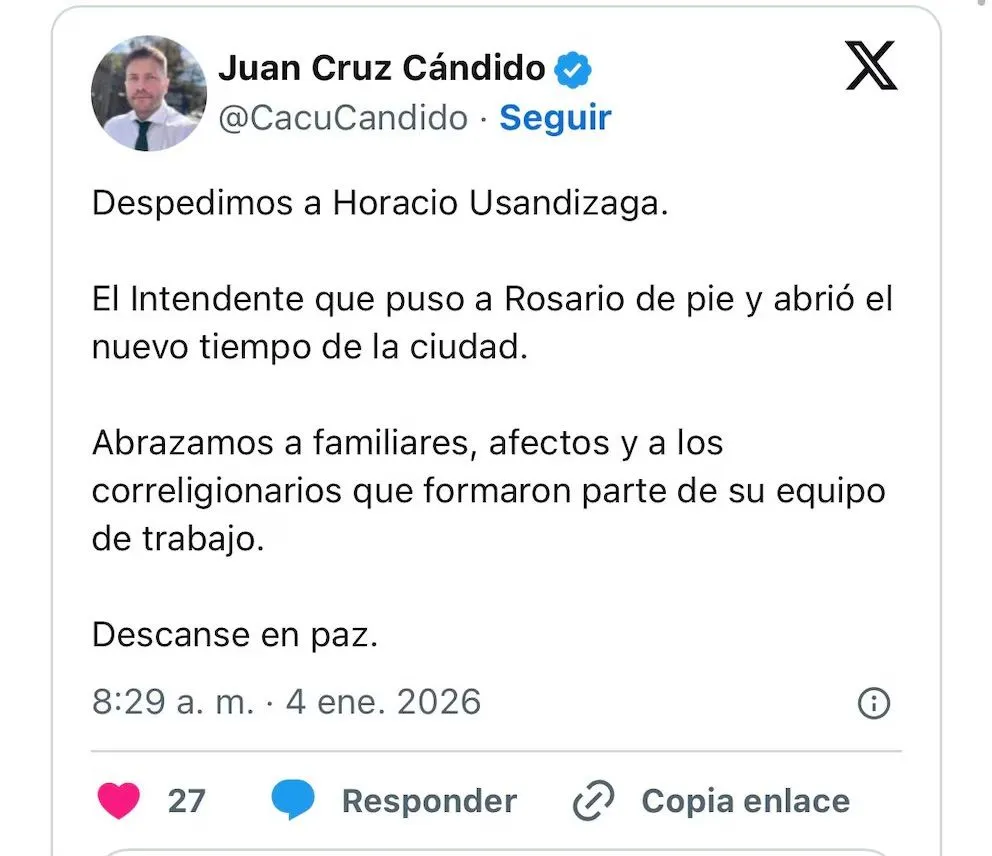
Task: Follow @CacuCandido via the Seguir link
Action: (x=555, y=118)
